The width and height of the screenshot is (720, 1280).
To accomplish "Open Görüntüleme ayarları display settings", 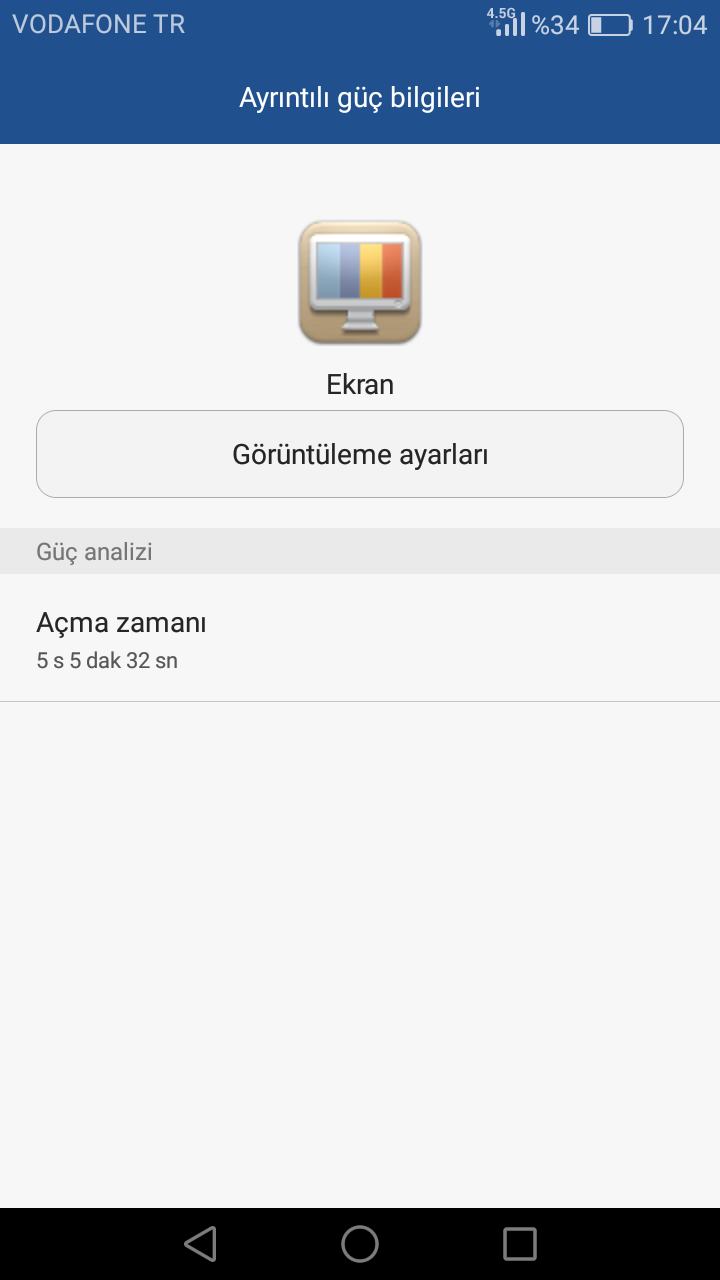I will (x=360, y=454).
